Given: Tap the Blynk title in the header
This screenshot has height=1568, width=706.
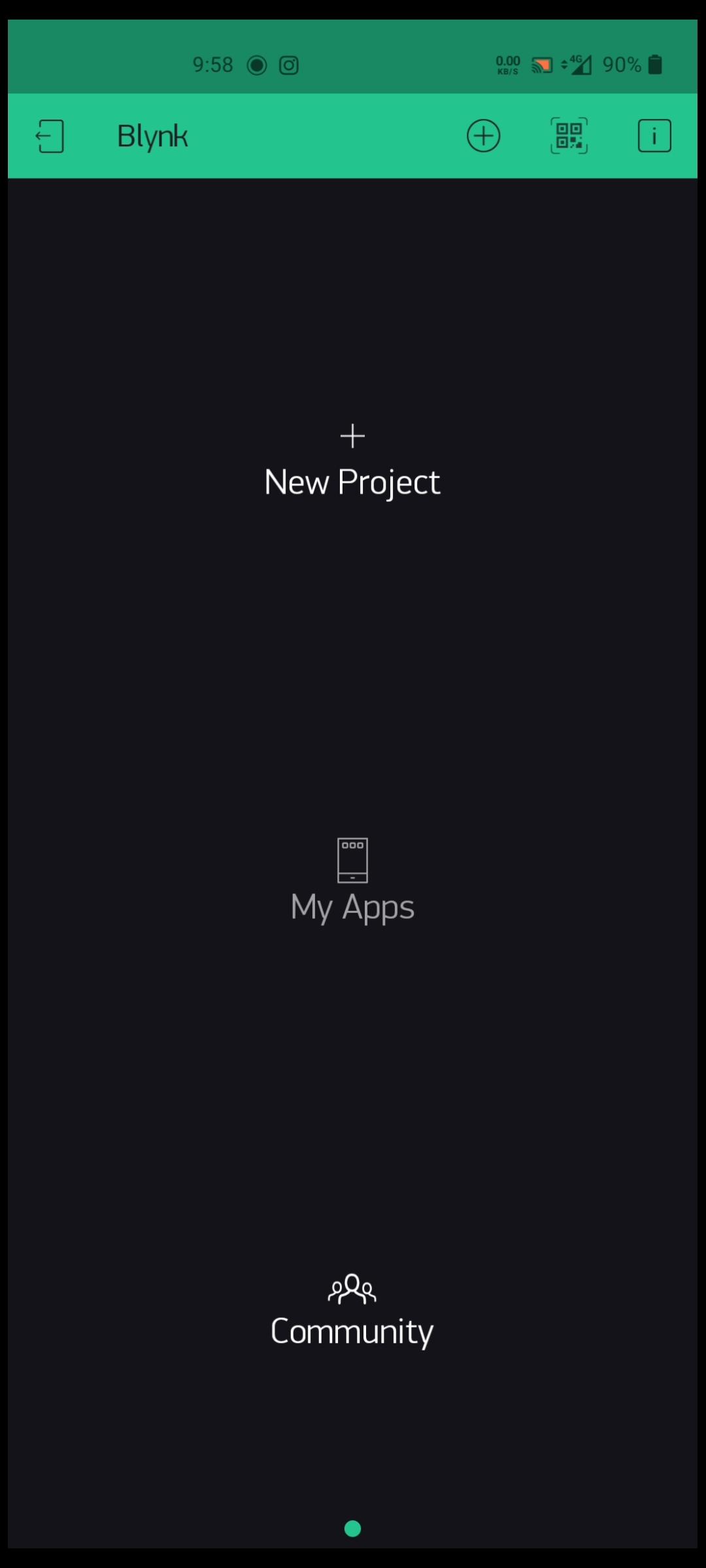Looking at the screenshot, I should (152, 135).
